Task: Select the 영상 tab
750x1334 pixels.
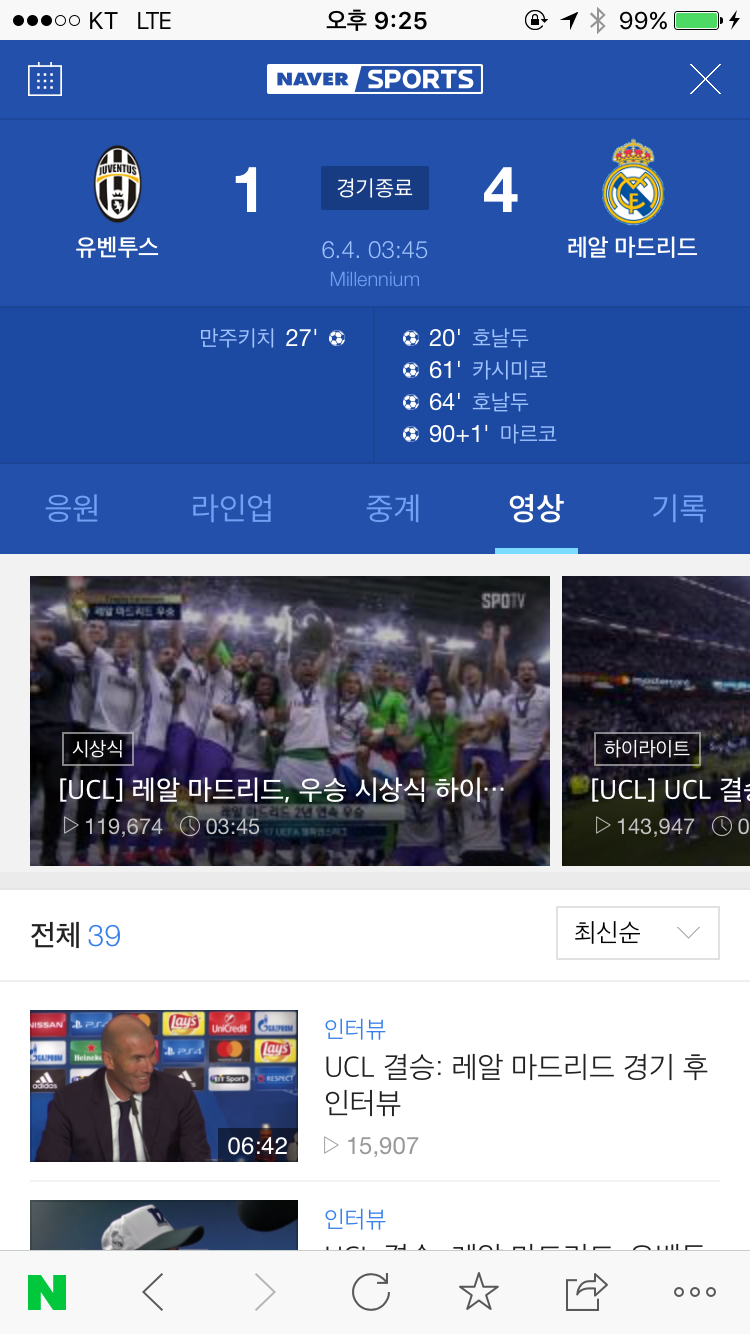Action: [x=536, y=508]
